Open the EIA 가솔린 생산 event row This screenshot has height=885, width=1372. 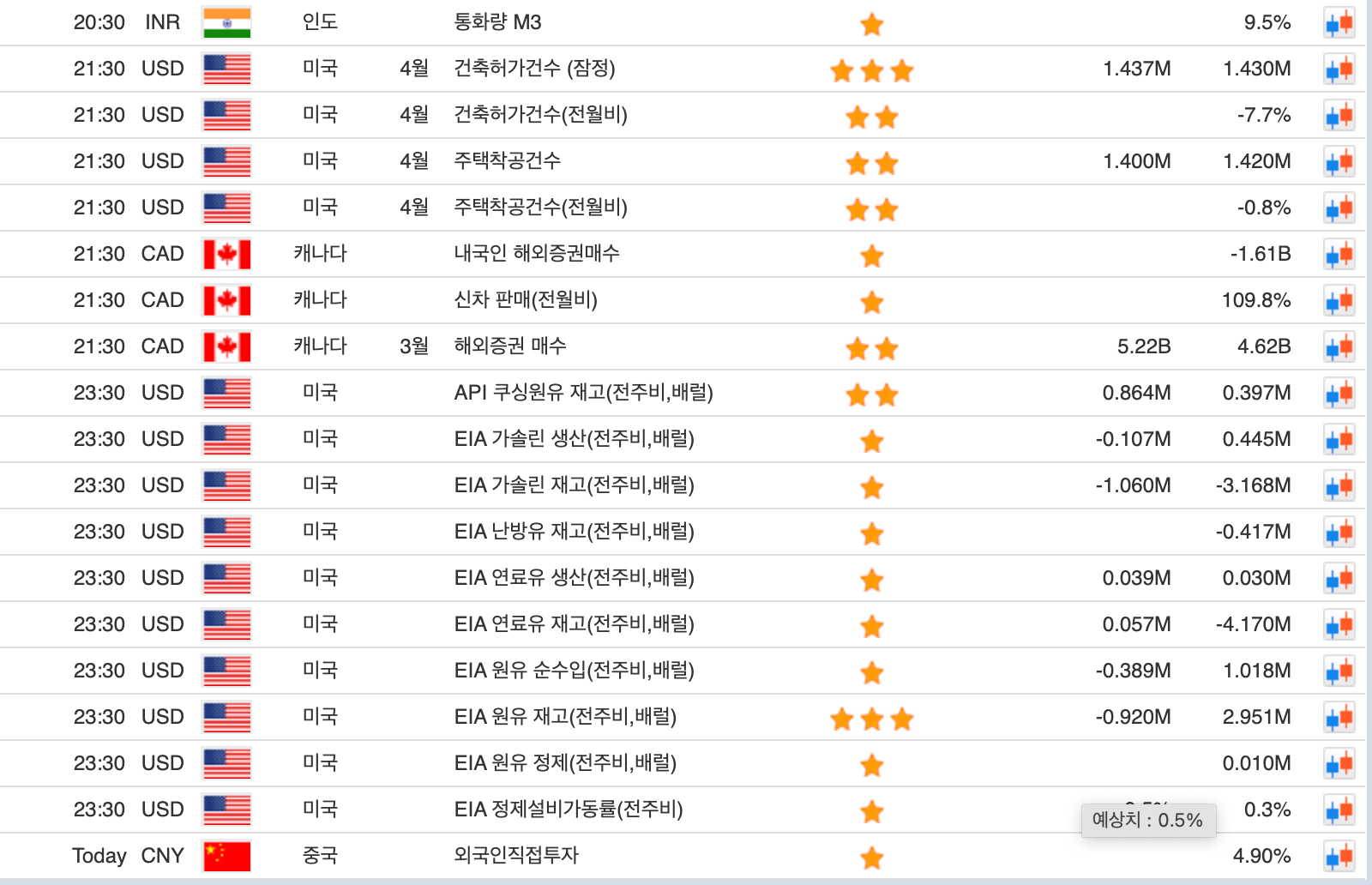pos(574,439)
